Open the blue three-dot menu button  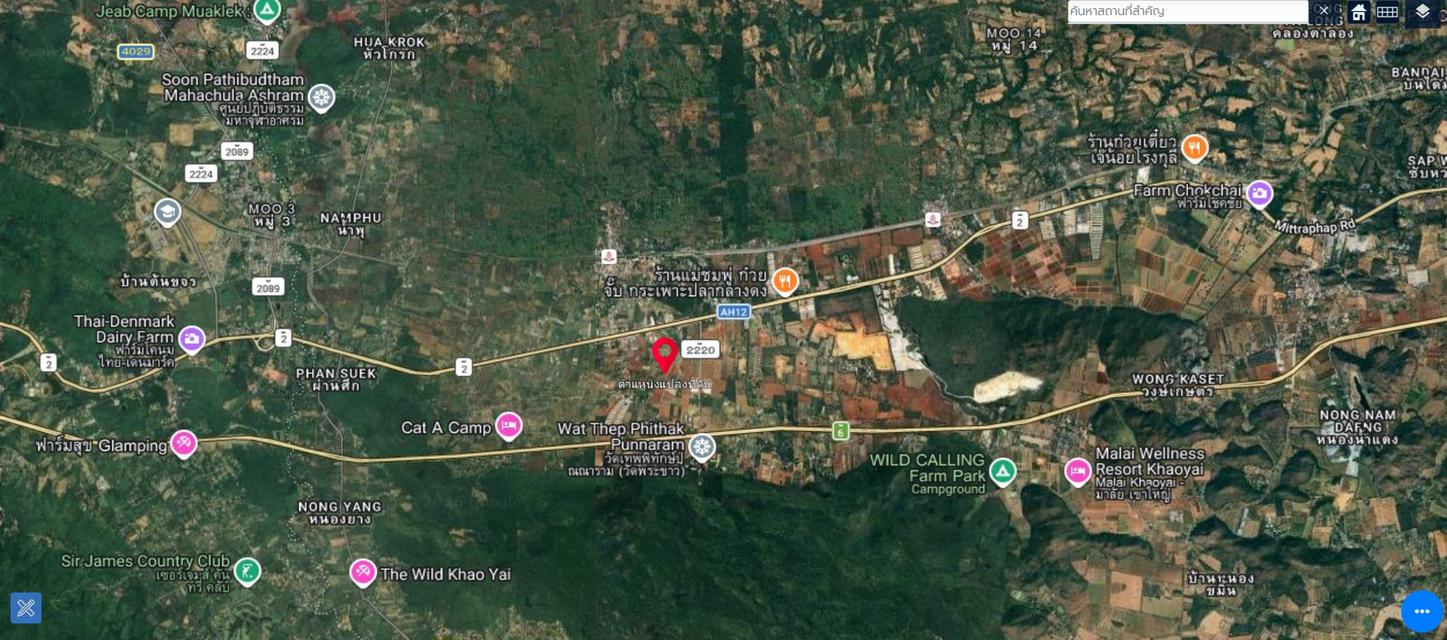click(x=1421, y=611)
